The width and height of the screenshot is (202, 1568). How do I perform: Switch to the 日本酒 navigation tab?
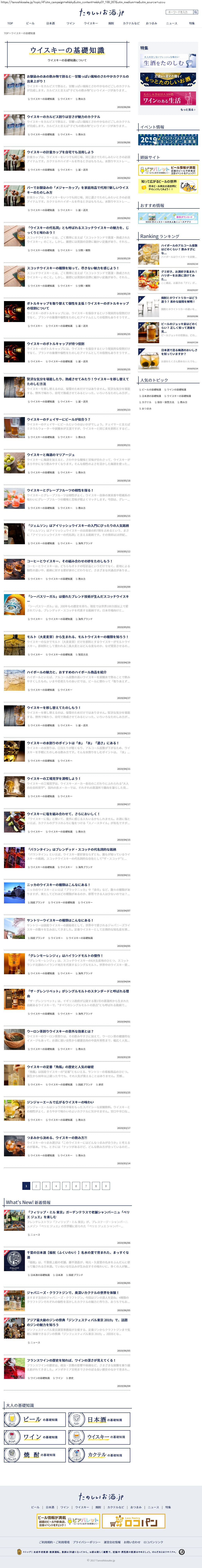(x=50, y=23)
